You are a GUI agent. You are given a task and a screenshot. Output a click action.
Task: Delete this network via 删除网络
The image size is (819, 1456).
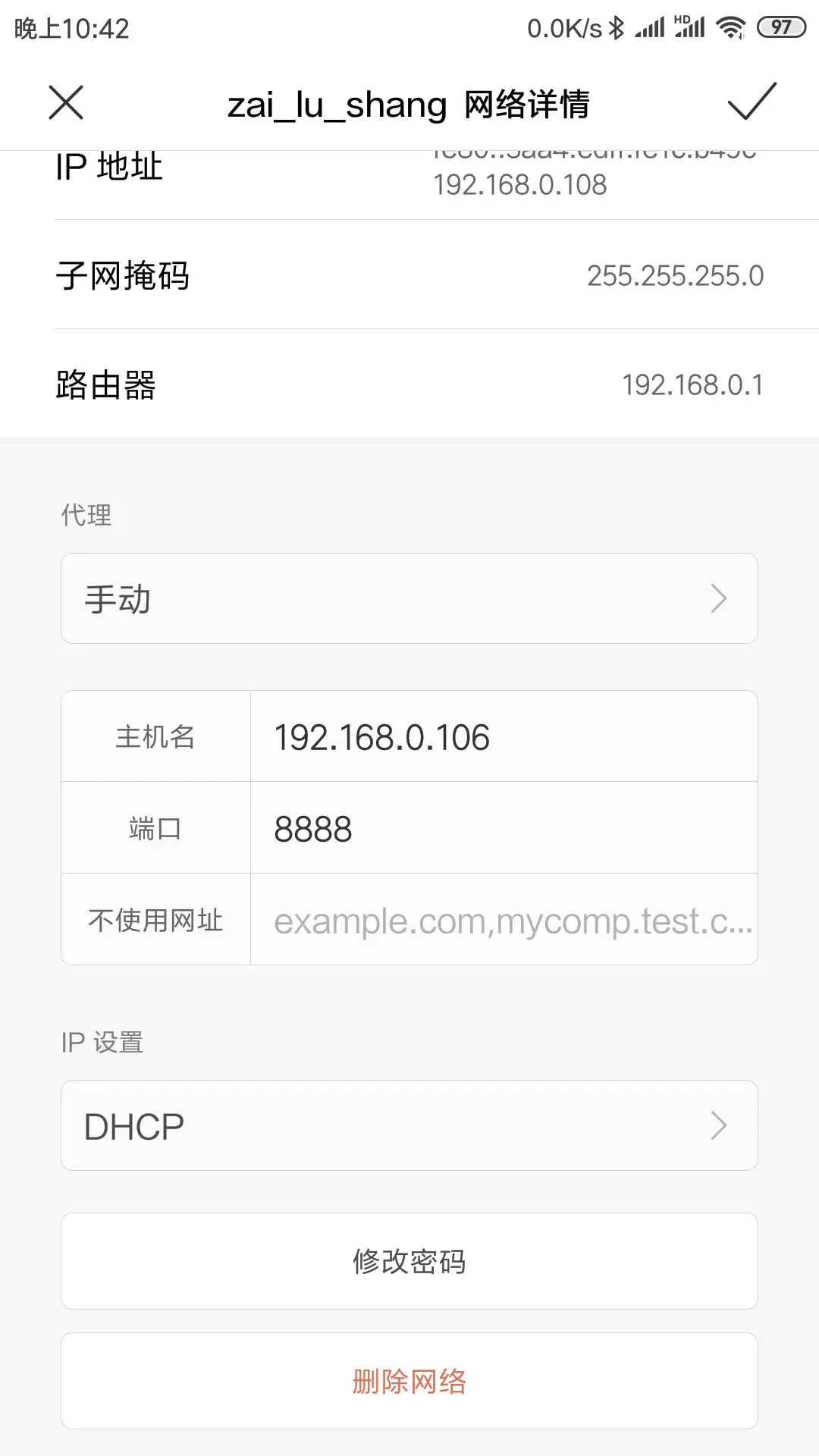click(x=409, y=1381)
